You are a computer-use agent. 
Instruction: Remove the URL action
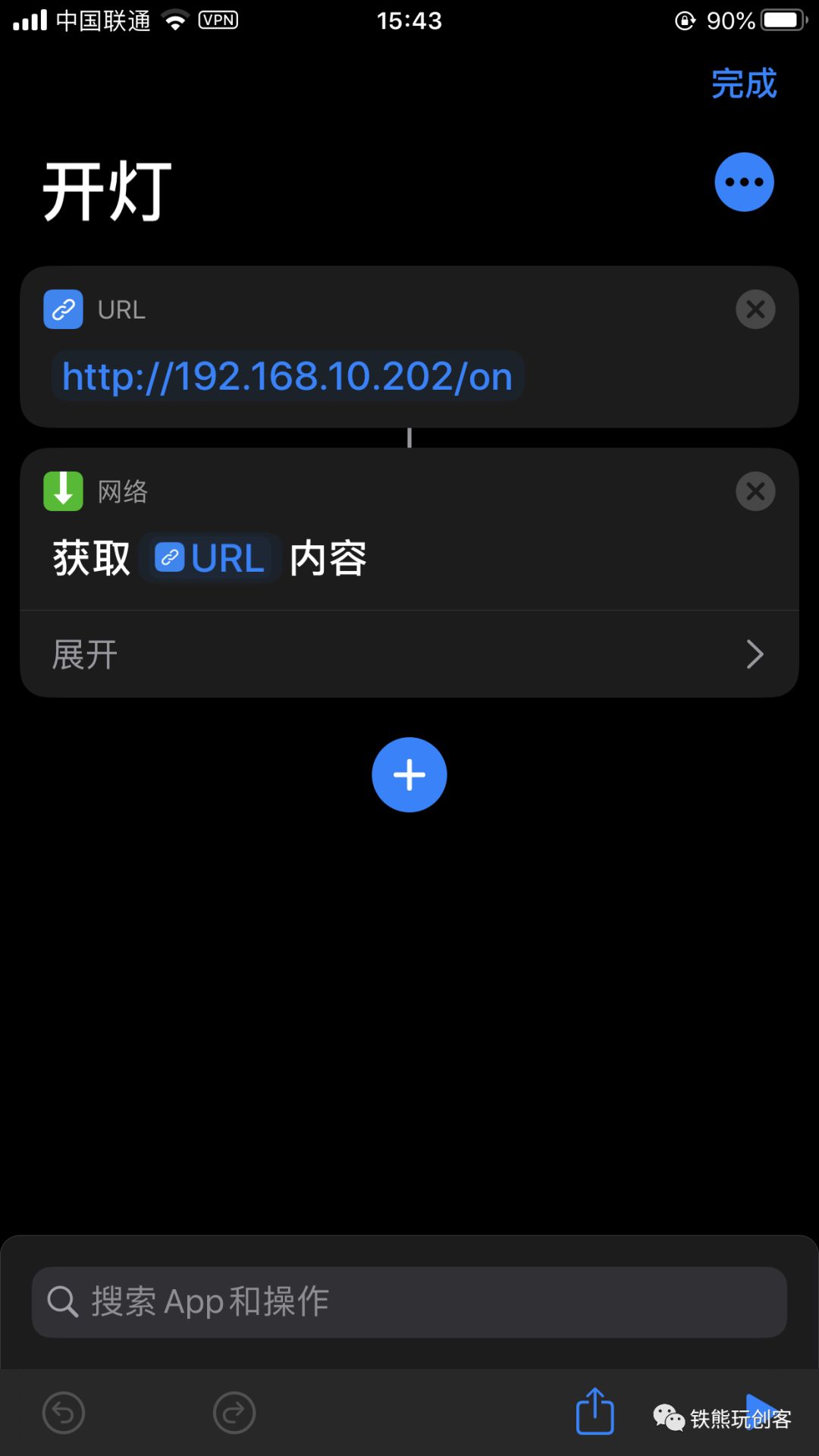tap(755, 309)
